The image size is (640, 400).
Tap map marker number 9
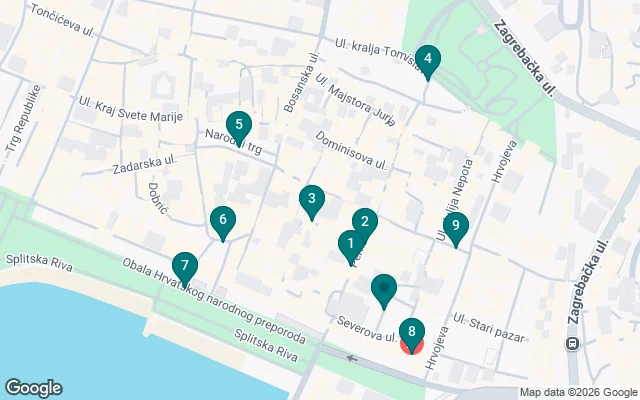pos(456,227)
